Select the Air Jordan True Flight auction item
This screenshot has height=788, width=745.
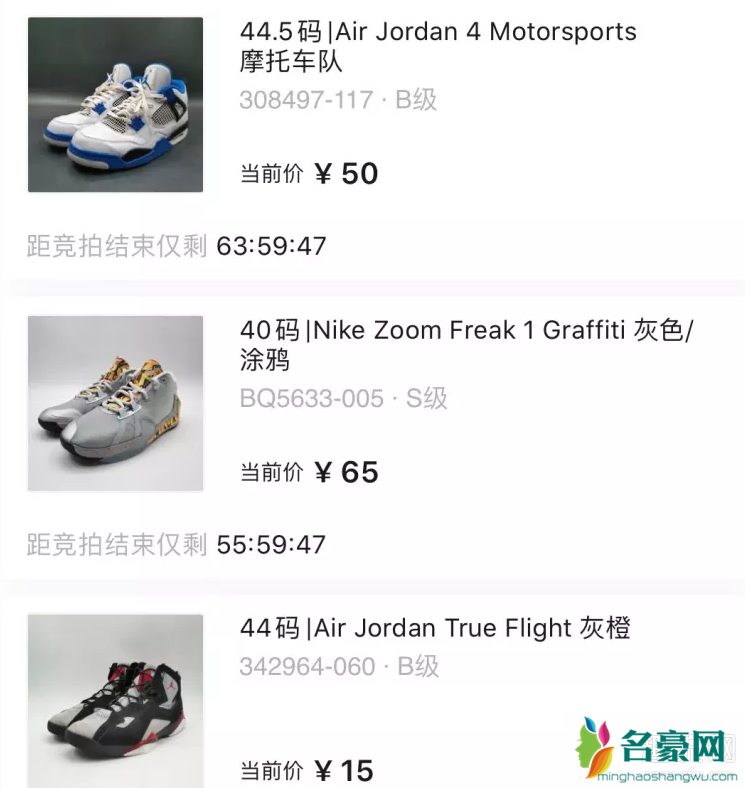click(x=435, y=629)
